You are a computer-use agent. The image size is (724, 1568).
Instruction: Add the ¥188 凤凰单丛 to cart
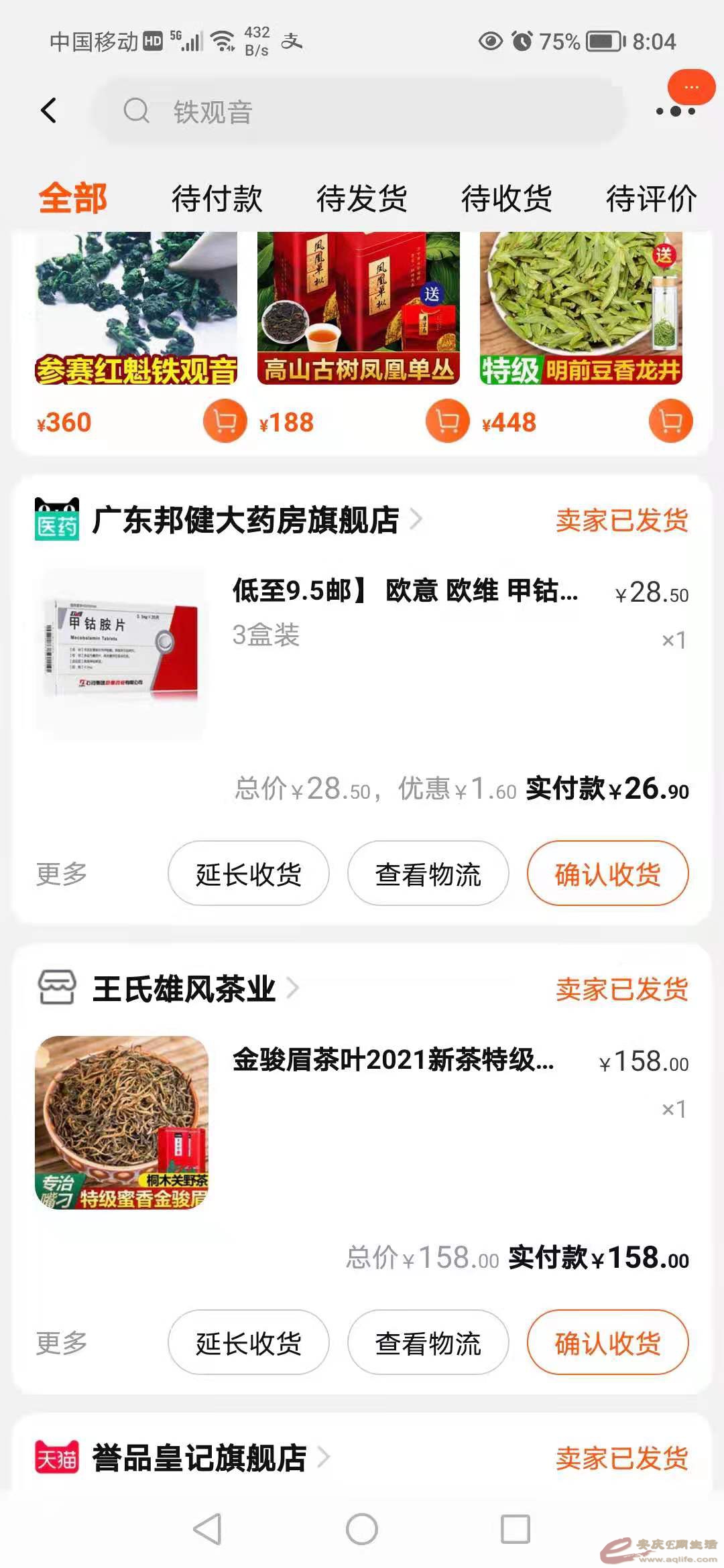(447, 421)
